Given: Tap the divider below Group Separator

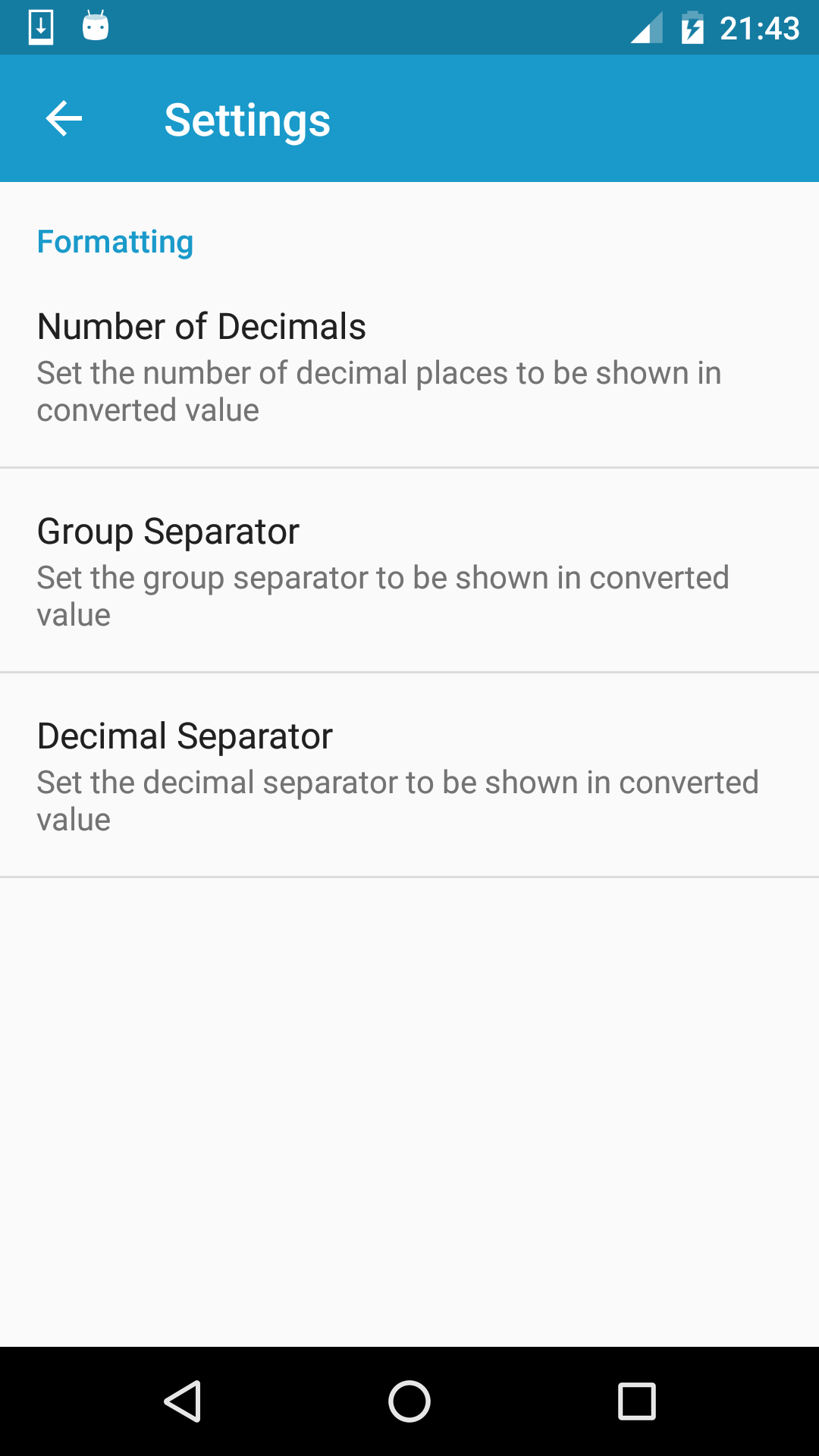Looking at the screenshot, I should pos(409,670).
